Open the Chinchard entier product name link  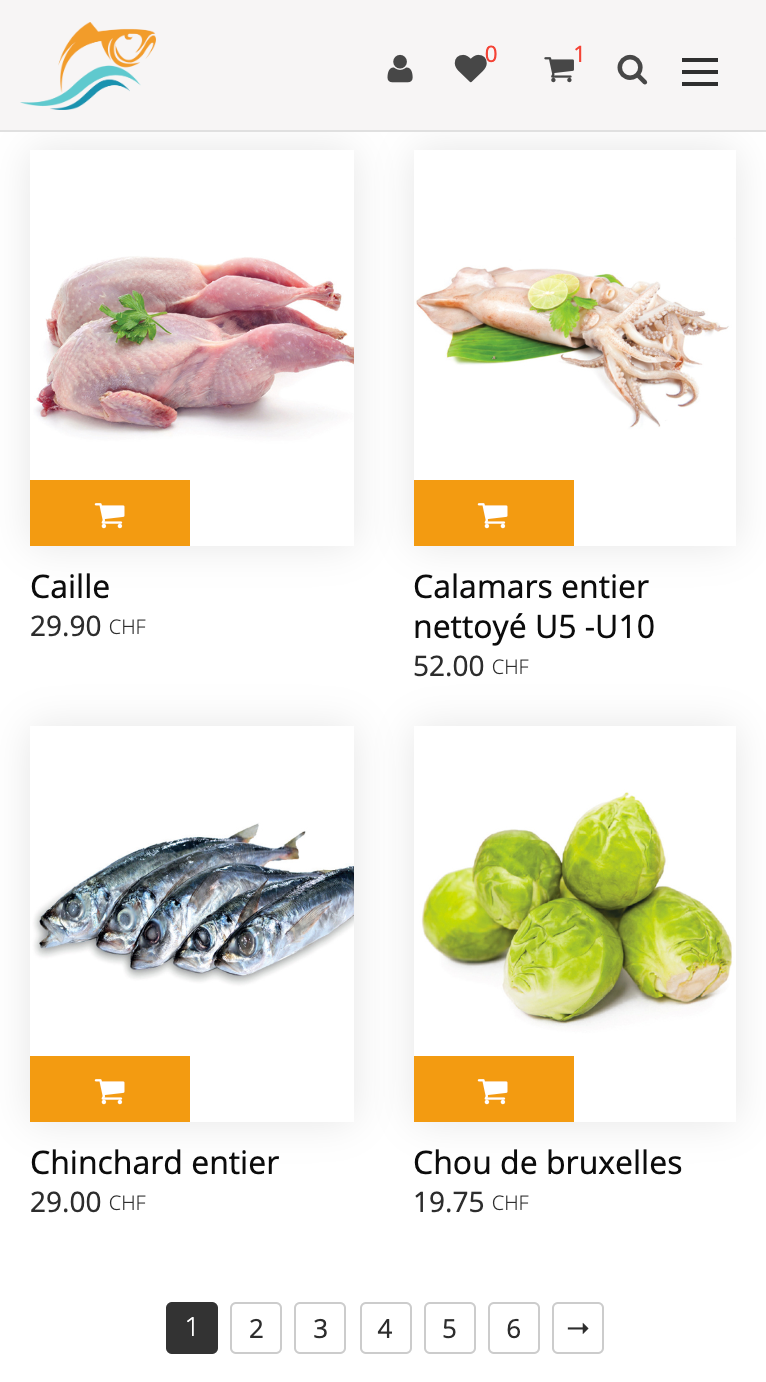click(x=154, y=1163)
